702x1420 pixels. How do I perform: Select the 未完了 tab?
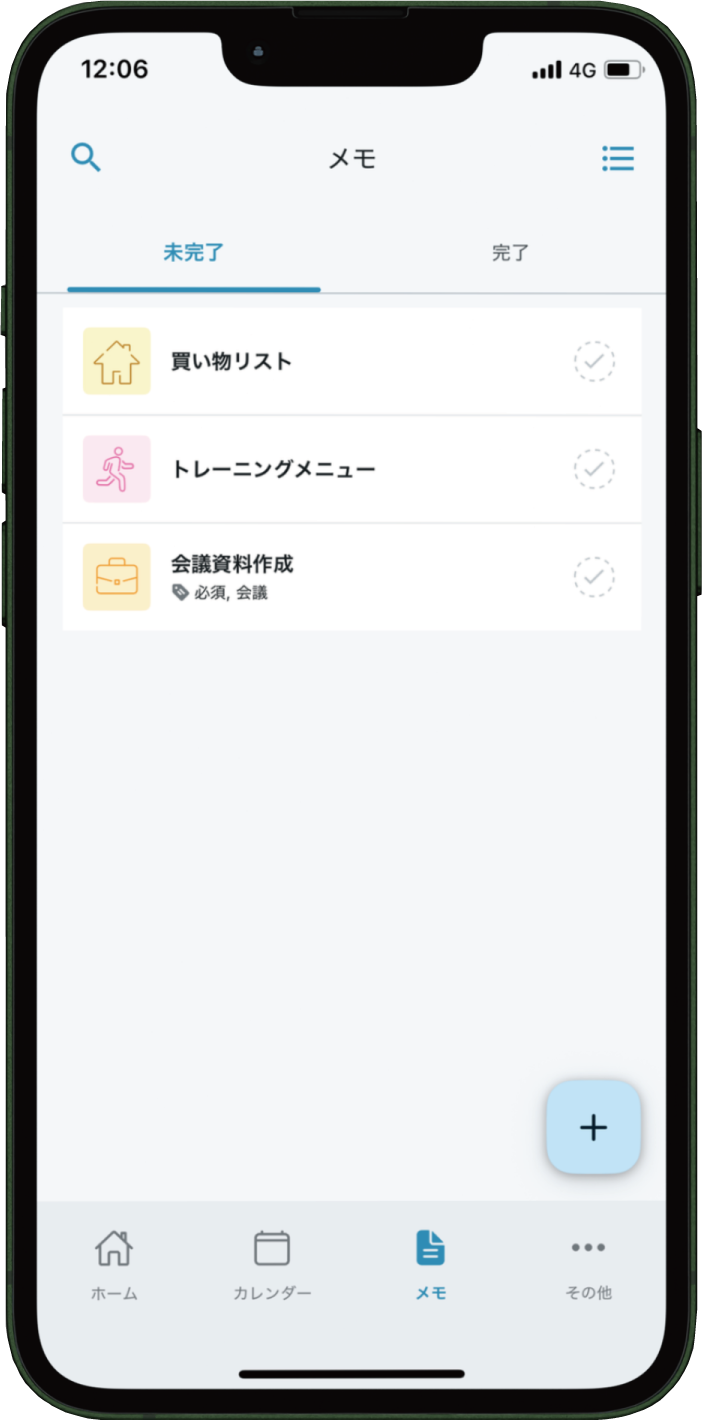click(194, 253)
